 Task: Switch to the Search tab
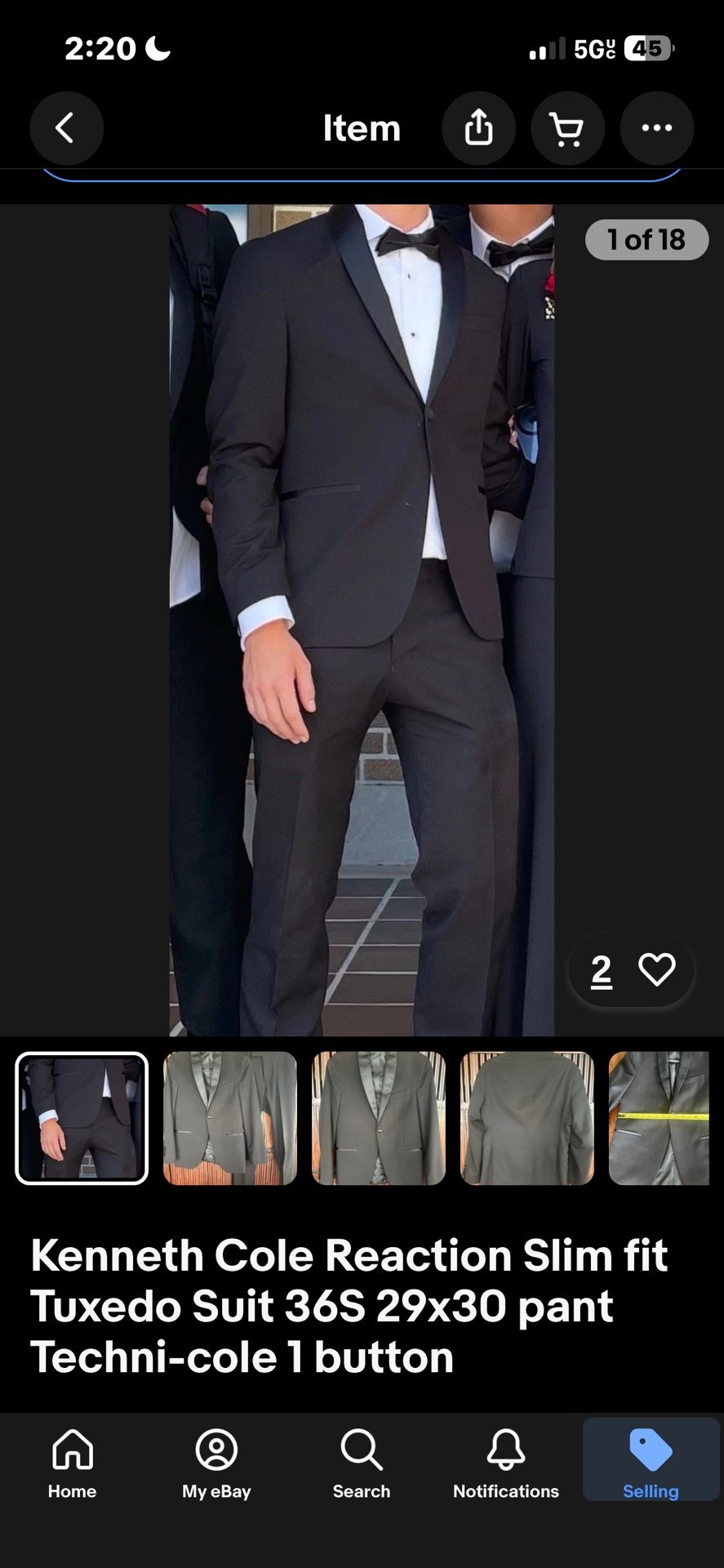pos(361,1464)
